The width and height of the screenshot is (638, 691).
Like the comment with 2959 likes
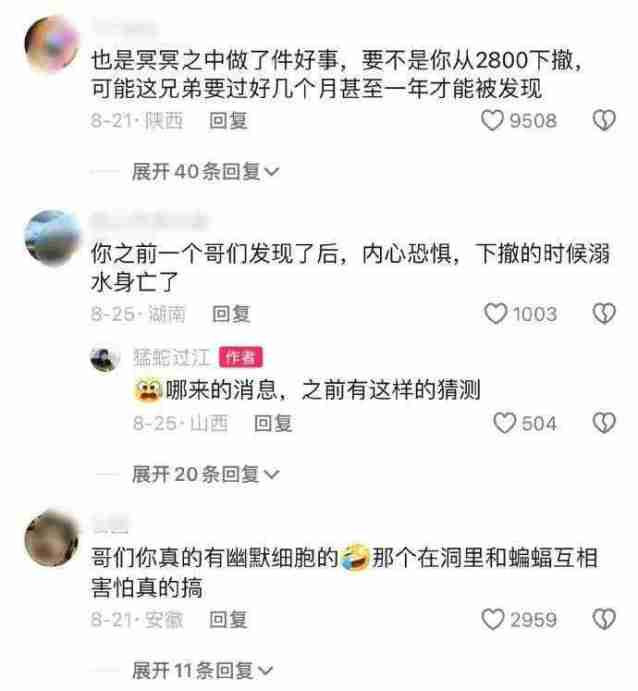pos(493,620)
